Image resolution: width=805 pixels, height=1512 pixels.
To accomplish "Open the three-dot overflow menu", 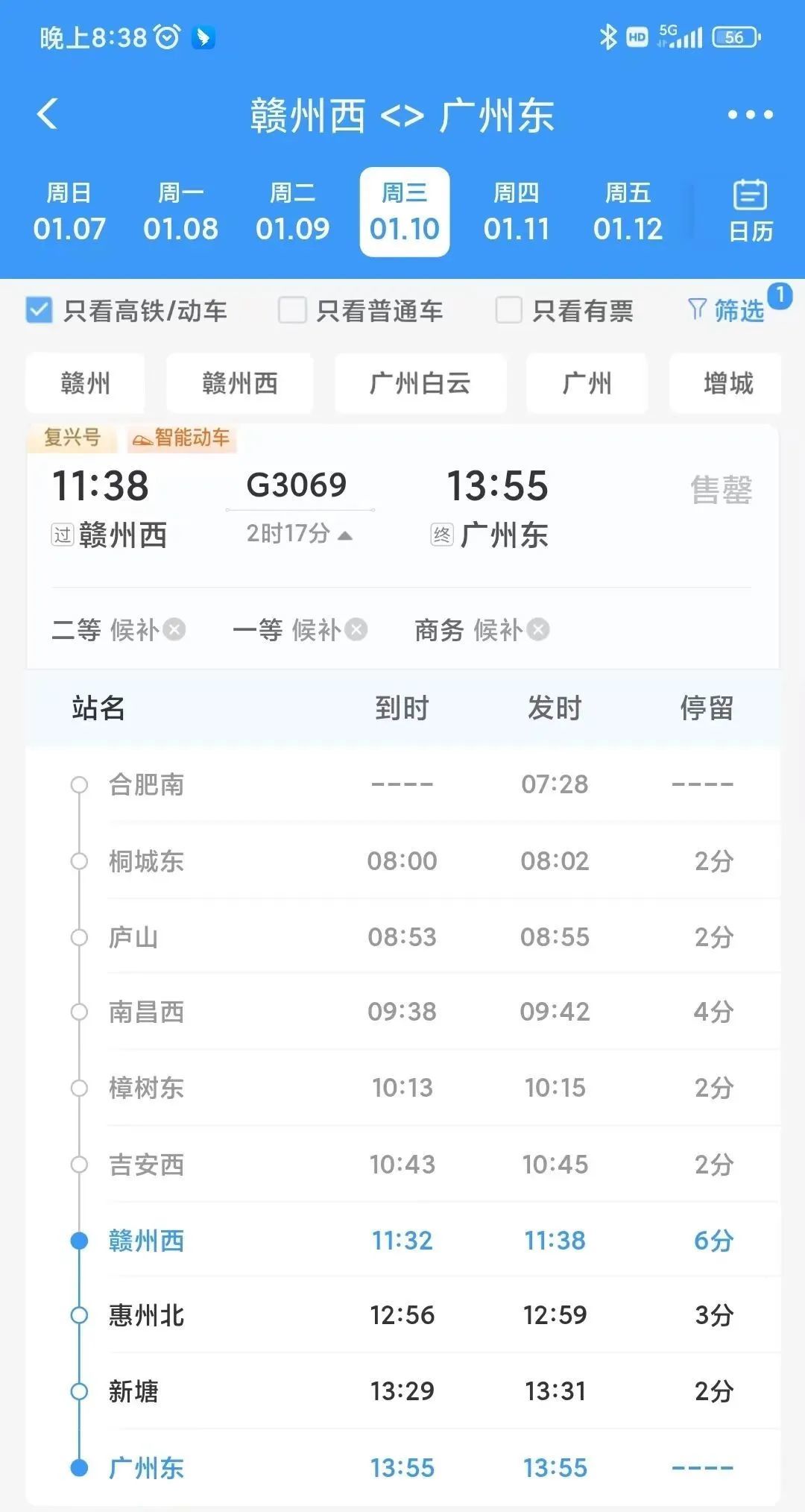I will (750, 115).
